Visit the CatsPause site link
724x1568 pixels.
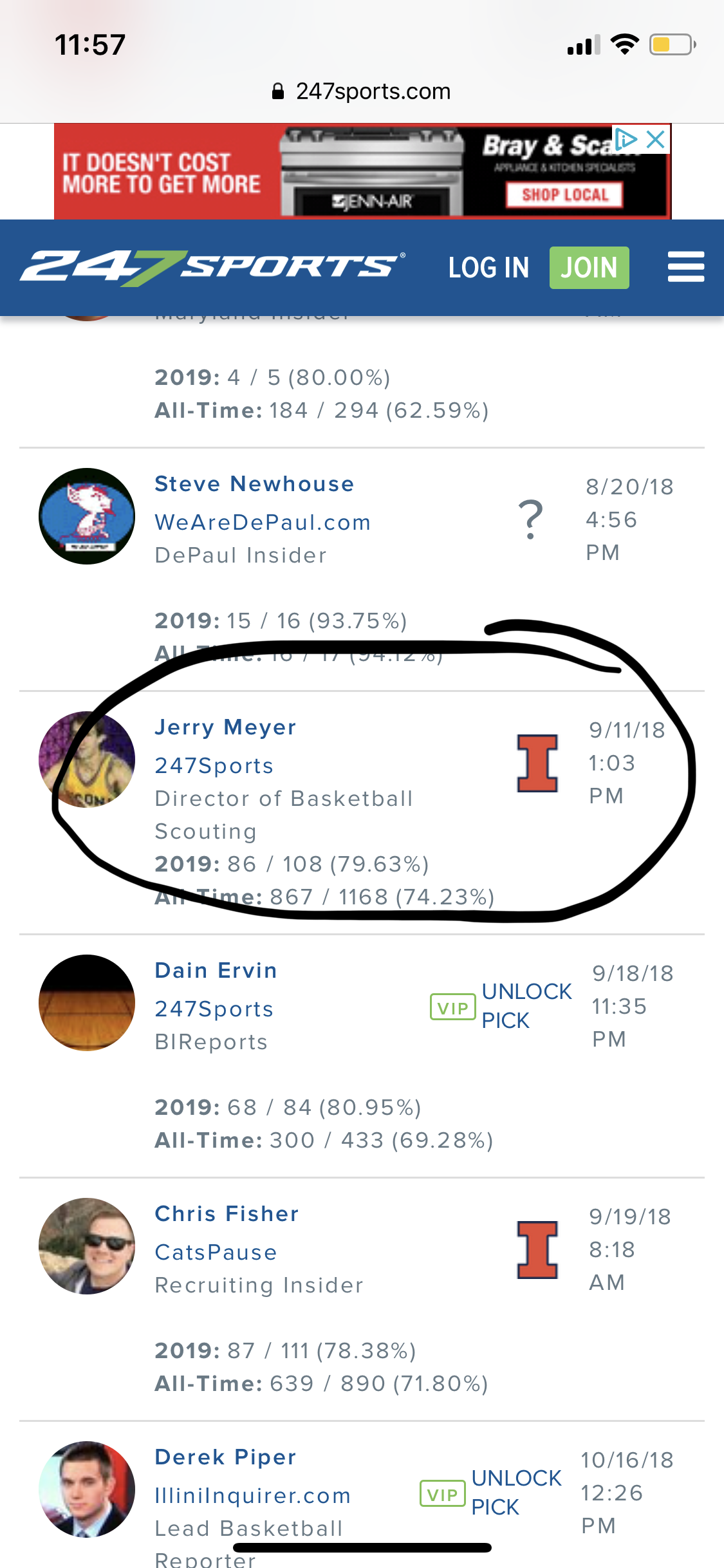tap(216, 1252)
